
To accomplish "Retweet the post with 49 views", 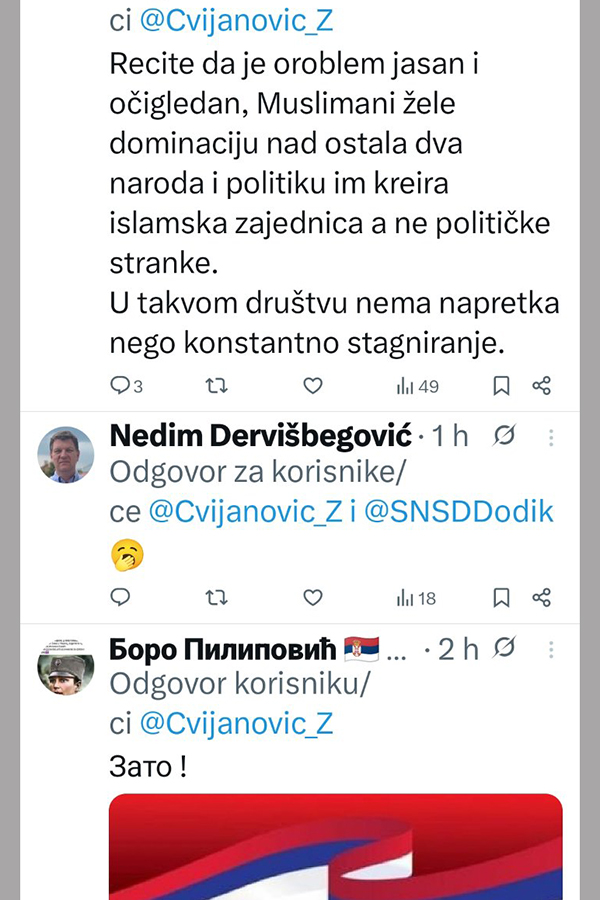I will 216,386.
